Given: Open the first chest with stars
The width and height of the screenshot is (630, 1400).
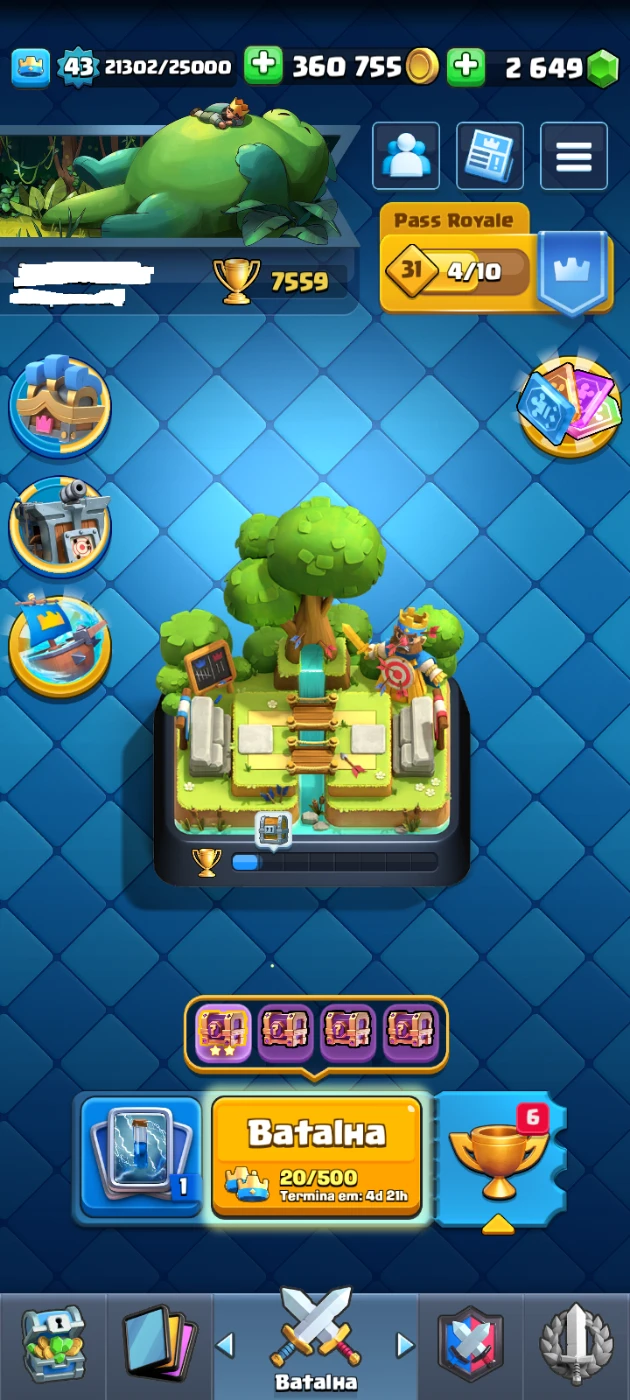Looking at the screenshot, I should pos(223,1032).
